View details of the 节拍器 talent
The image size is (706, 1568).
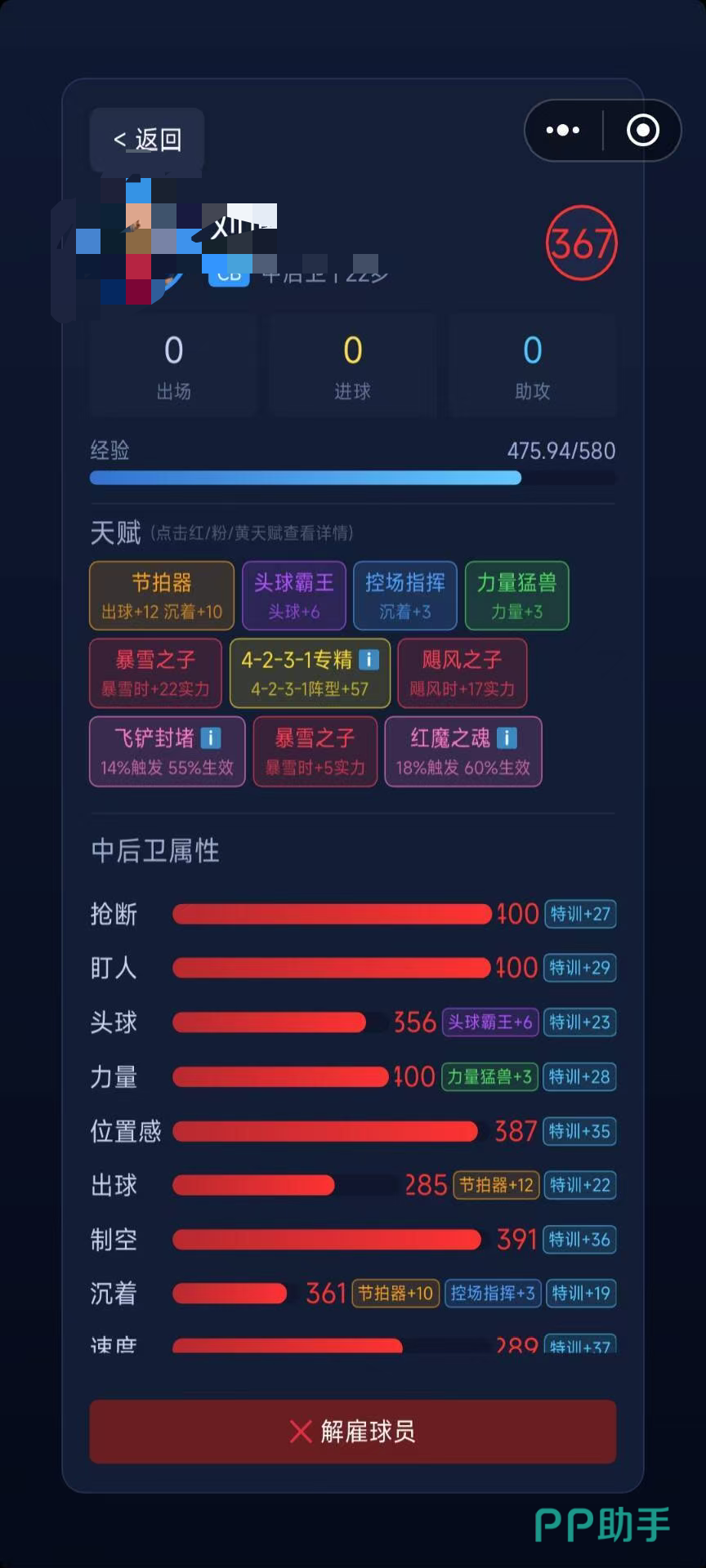point(162,595)
